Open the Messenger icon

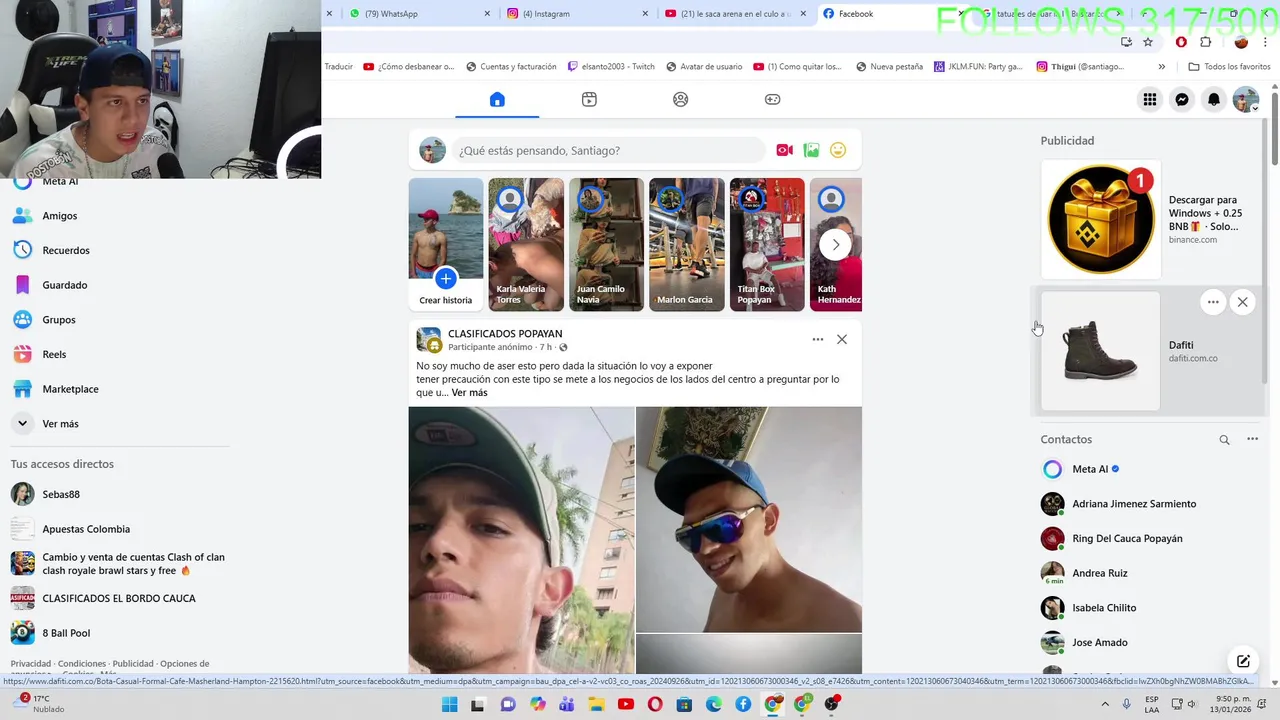click(1182, 100)
